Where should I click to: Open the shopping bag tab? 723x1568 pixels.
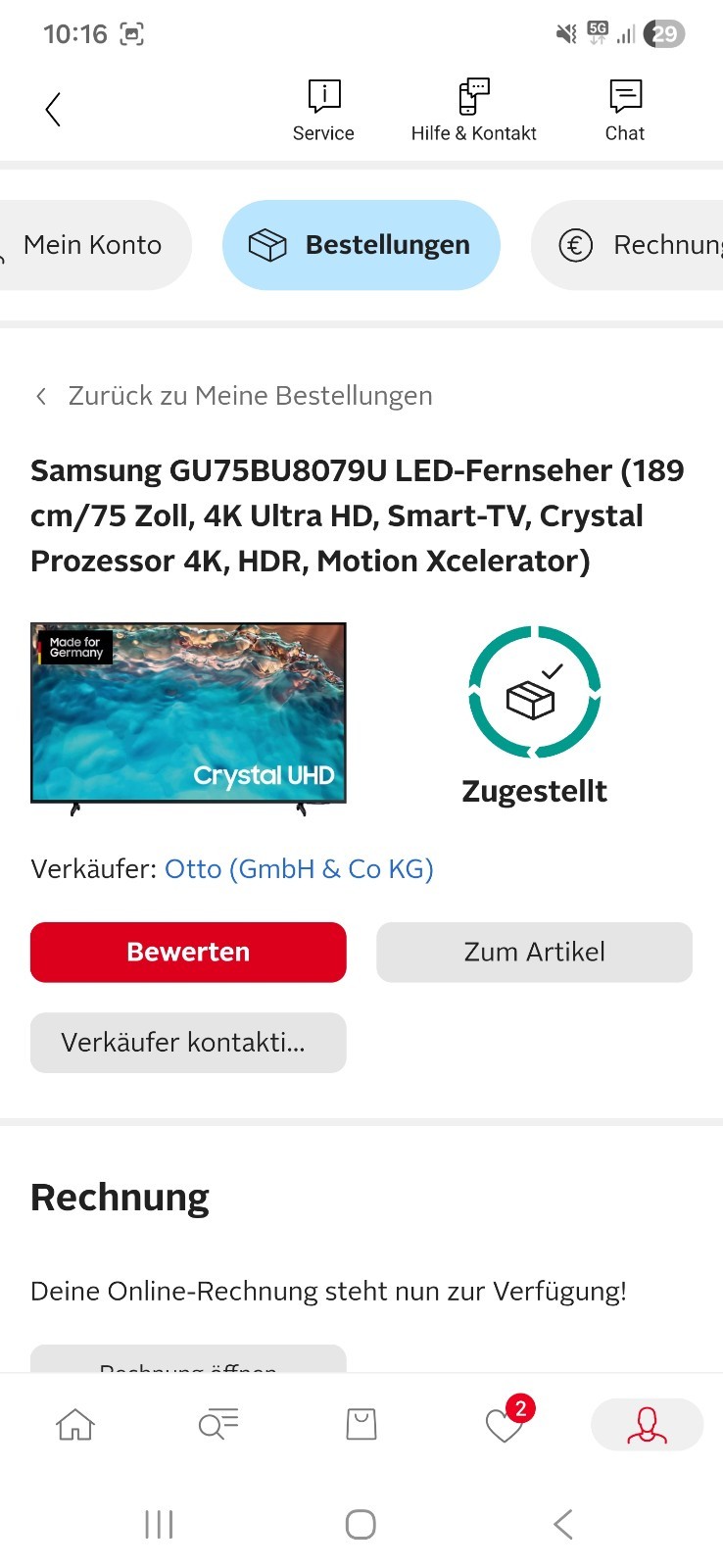(x=361, y=1424)
